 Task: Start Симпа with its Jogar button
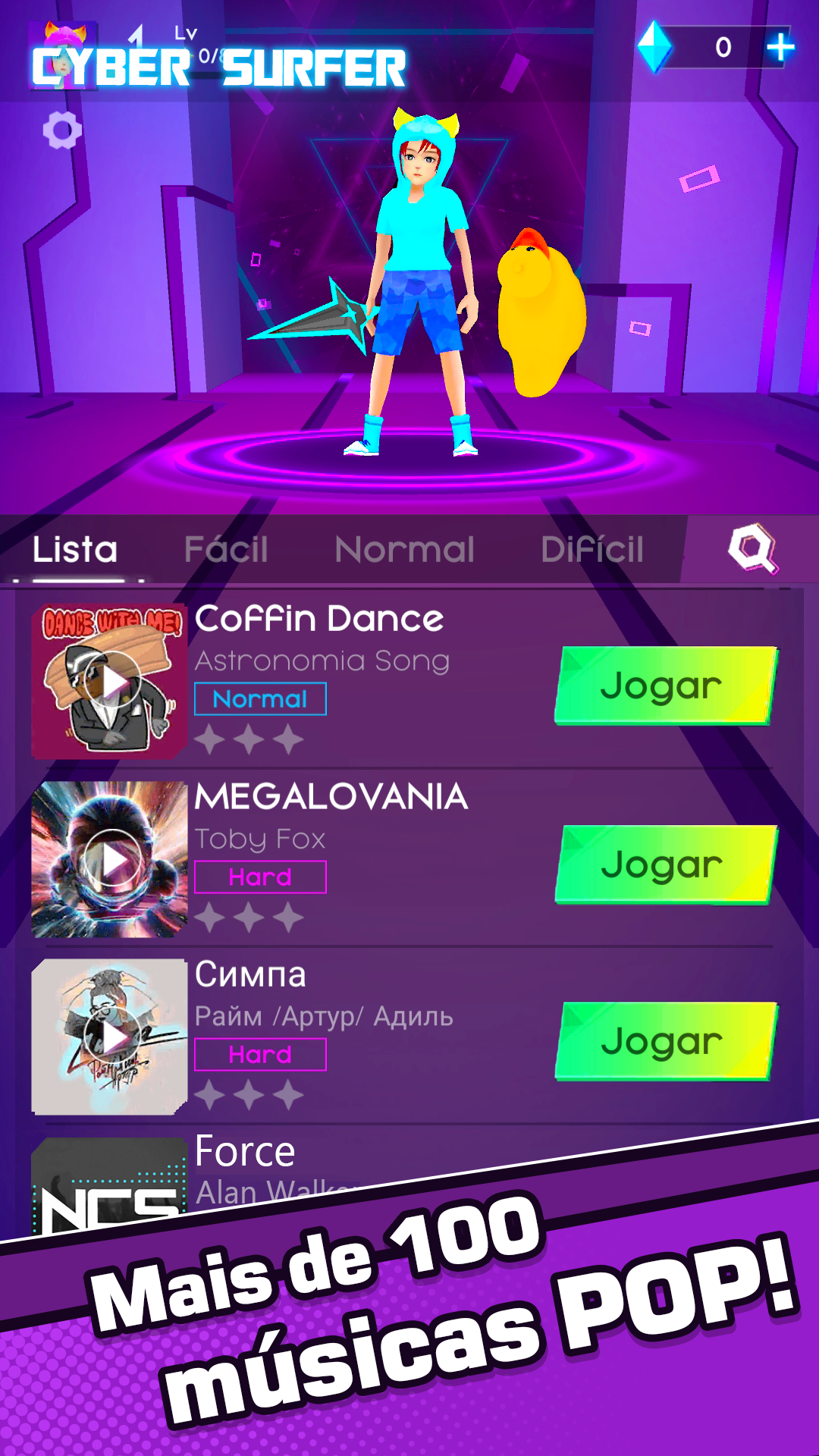(665, 1041)
